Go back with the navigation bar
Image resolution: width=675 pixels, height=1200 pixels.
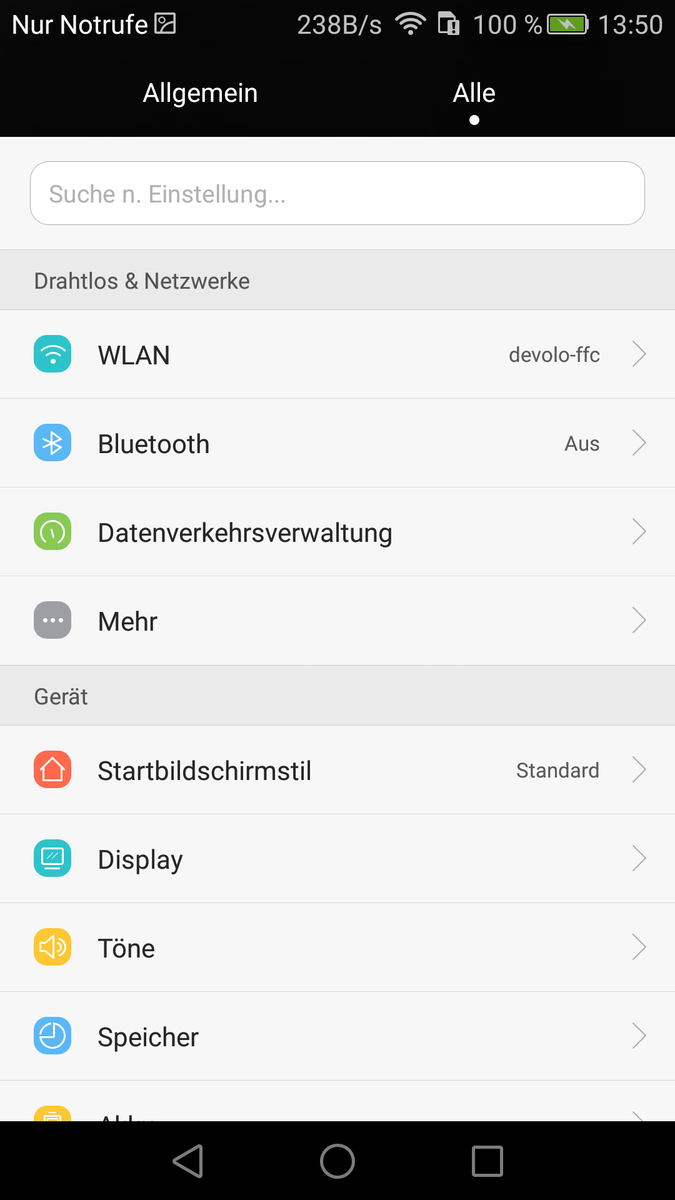[187, 1161]
